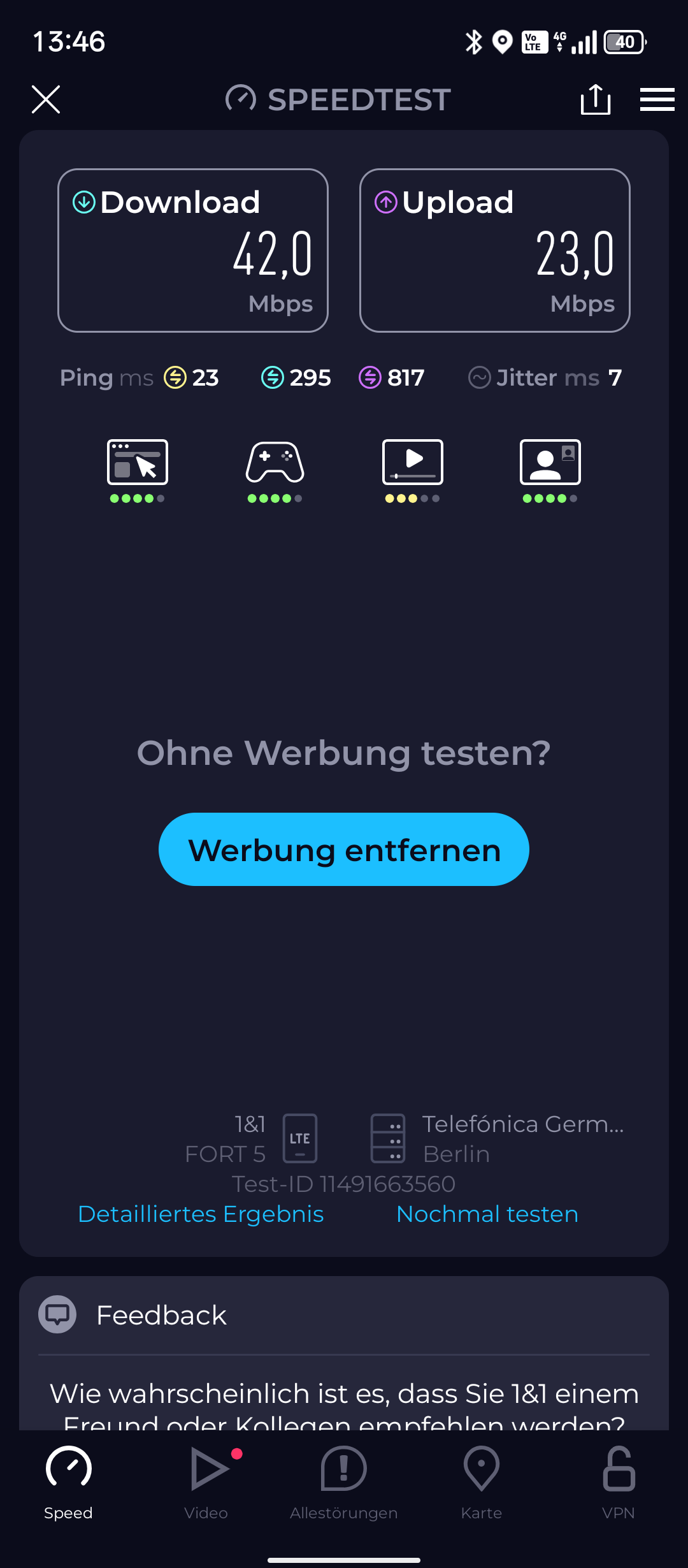
Task: Open Detailliertes Ergebnis link
Action: pyautogui.click(x=201, y=1214)
